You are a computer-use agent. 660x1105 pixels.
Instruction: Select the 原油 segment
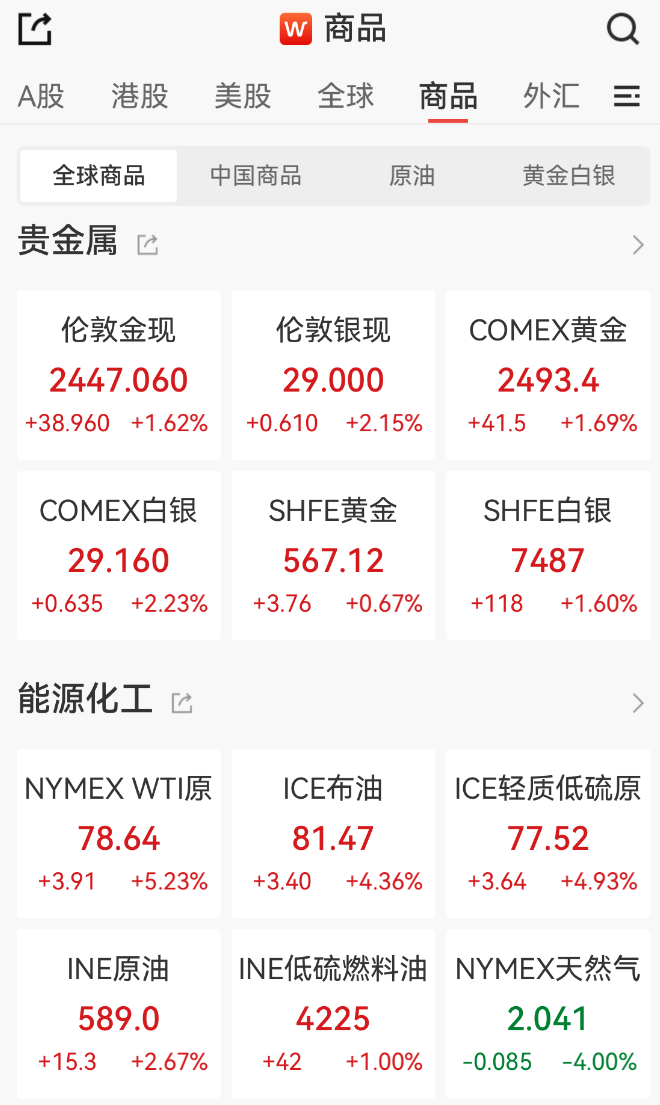[x=412, y=176]
